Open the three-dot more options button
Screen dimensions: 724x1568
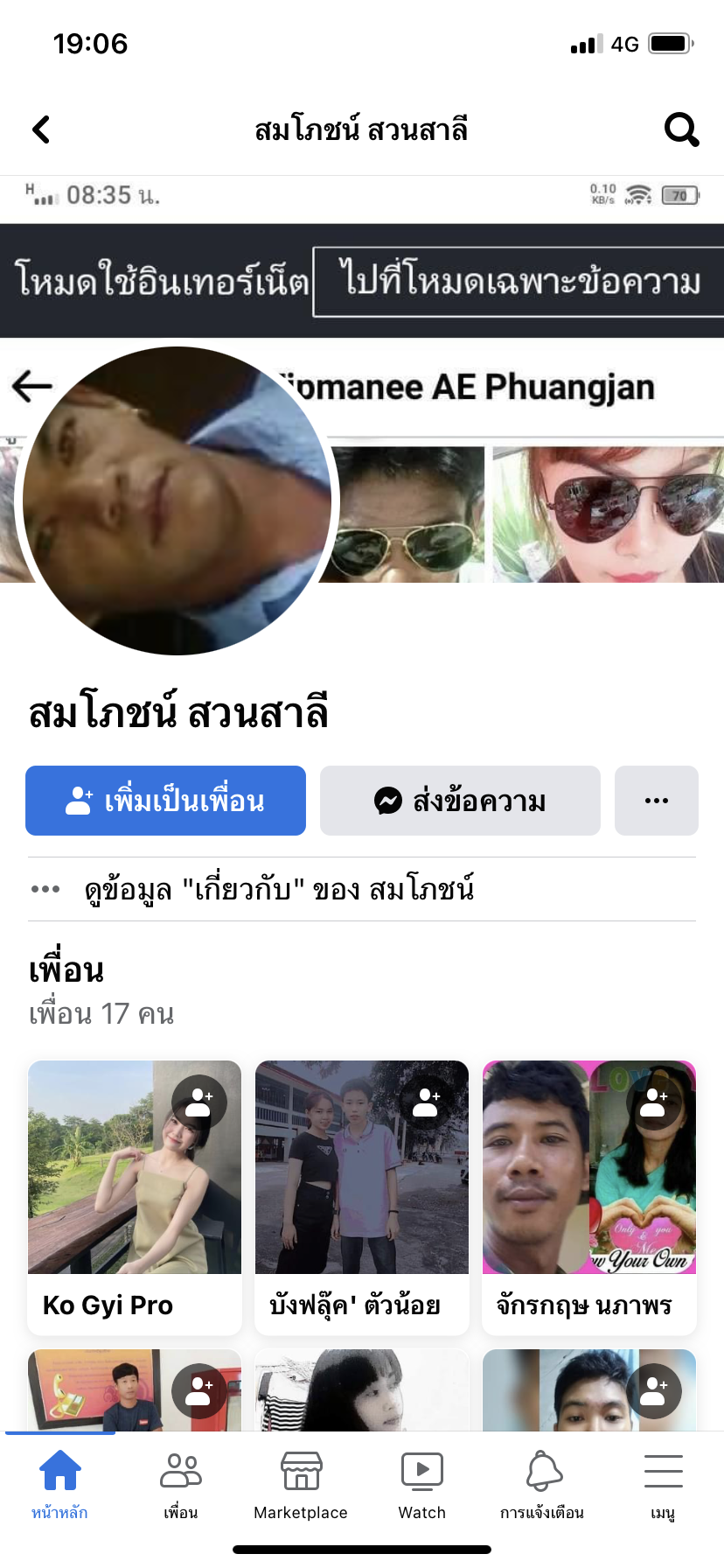(x=656, y=801)
